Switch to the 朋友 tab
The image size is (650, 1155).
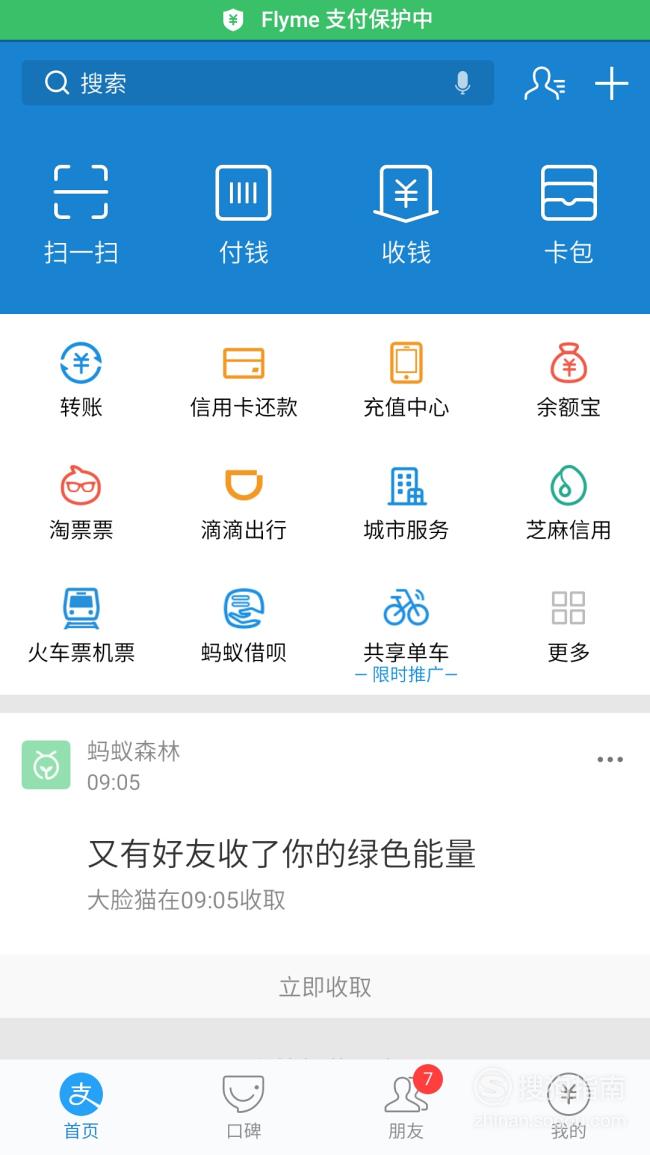(x=406, y=1105)
